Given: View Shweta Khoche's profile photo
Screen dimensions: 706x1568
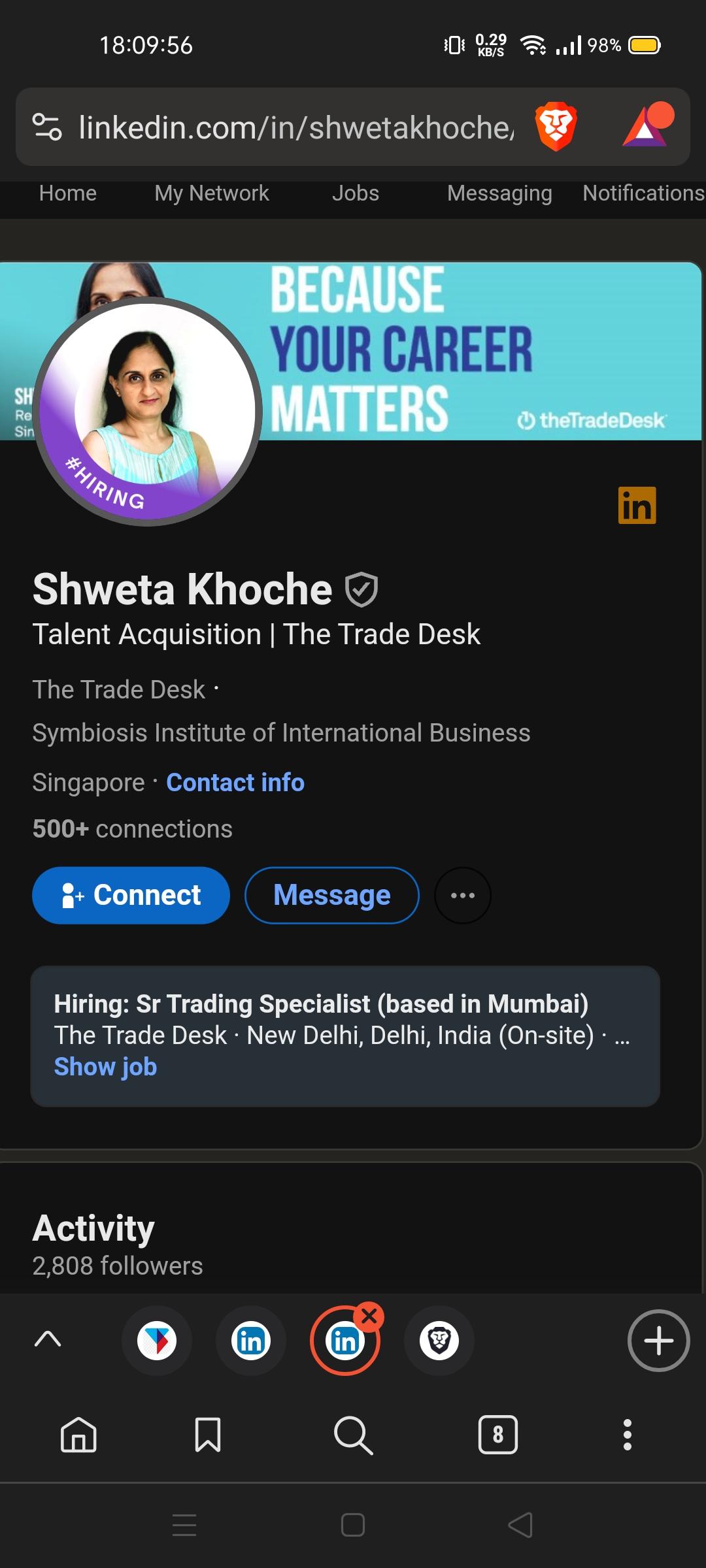Looking at the screenshot, I should pyautogui.click(x=148, y=412).
